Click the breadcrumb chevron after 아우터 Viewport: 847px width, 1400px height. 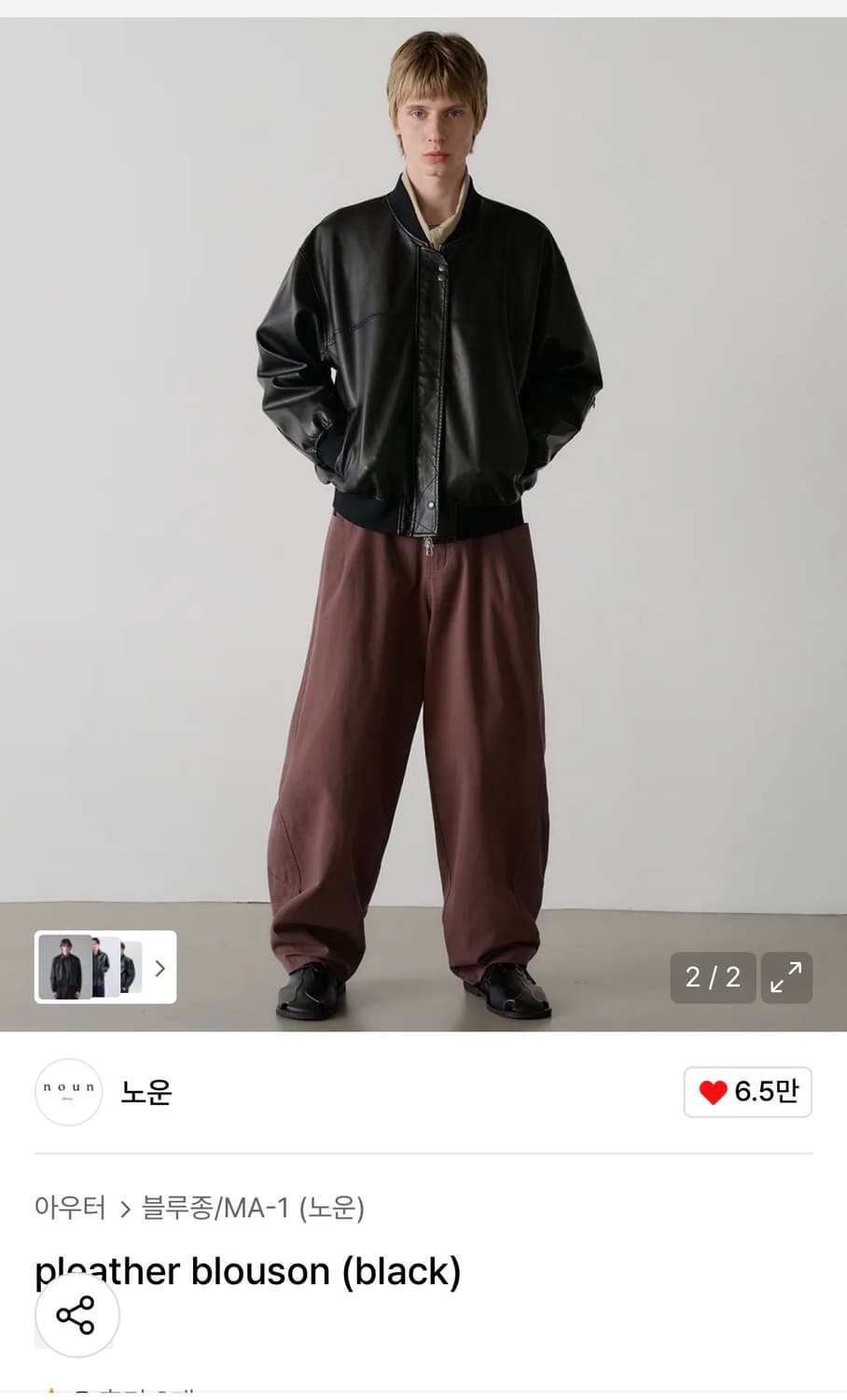coord(123,1208)
